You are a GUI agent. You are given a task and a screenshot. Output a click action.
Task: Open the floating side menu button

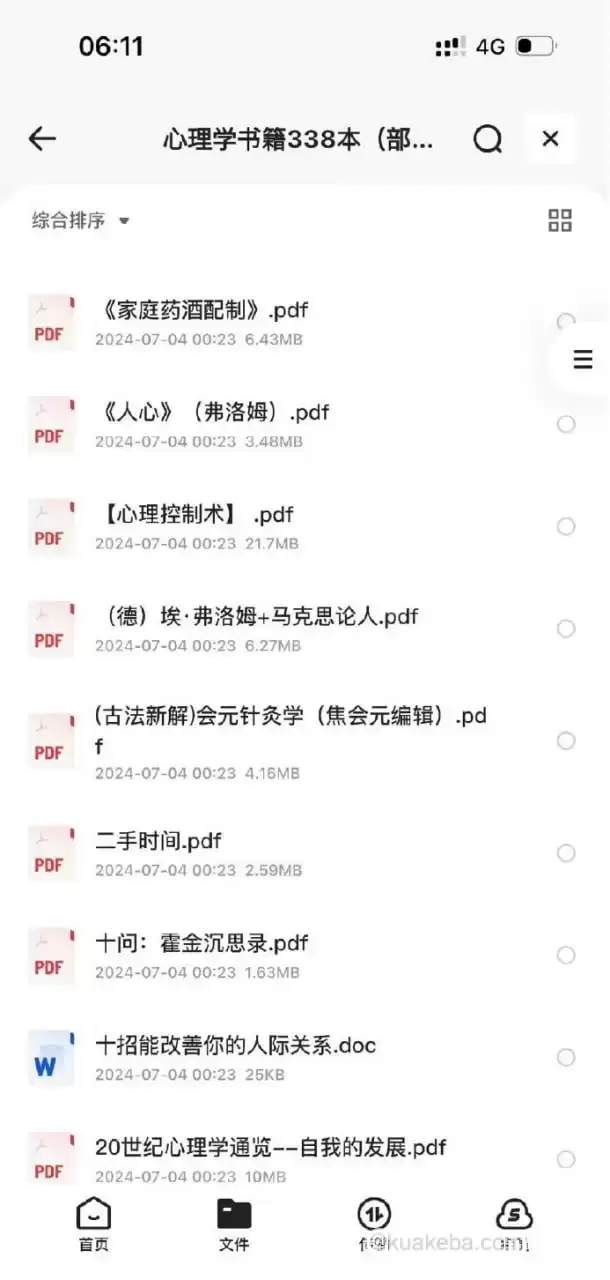coord(583,360)
